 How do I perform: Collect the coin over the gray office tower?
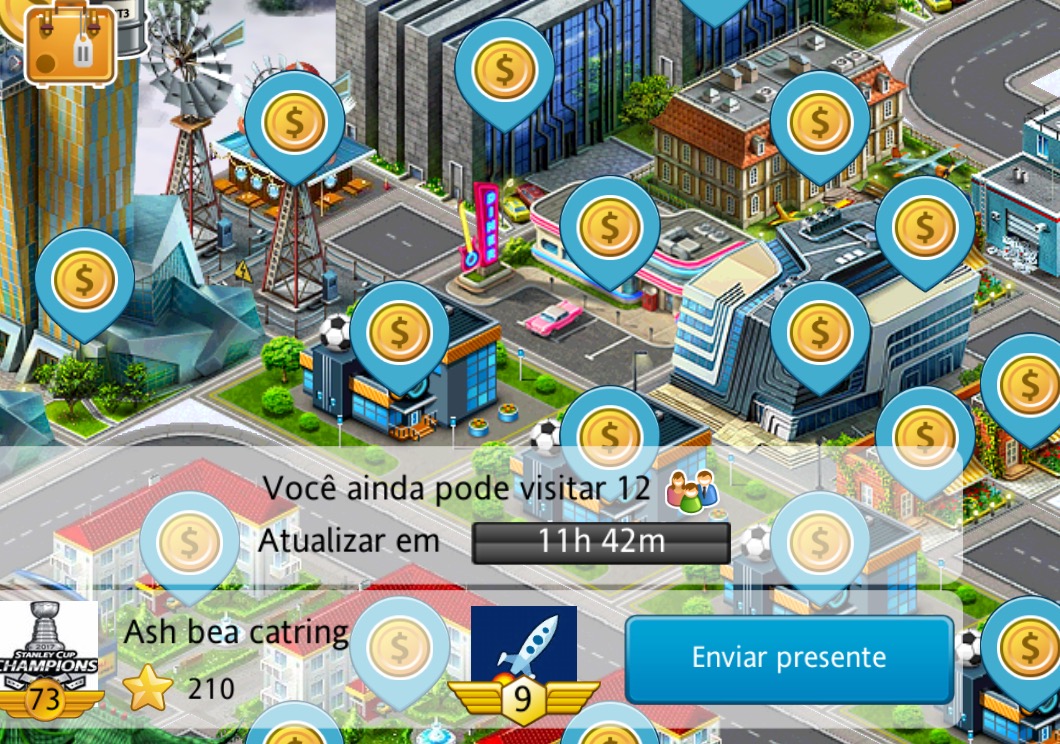click(504, 70)
